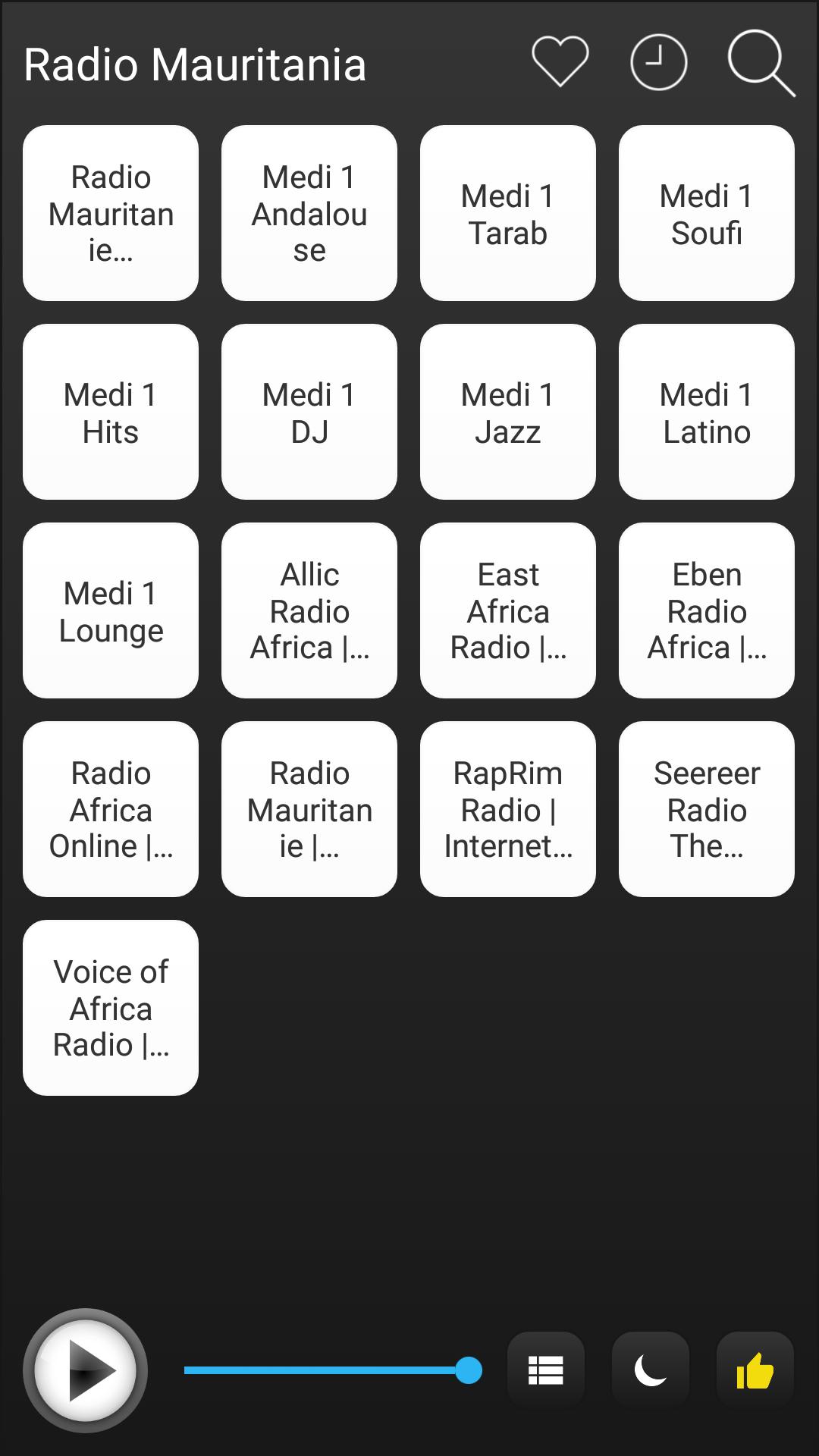819x1456 pixels.
Task: Enable night mode with the moon icon
Action: (651, 1370)
